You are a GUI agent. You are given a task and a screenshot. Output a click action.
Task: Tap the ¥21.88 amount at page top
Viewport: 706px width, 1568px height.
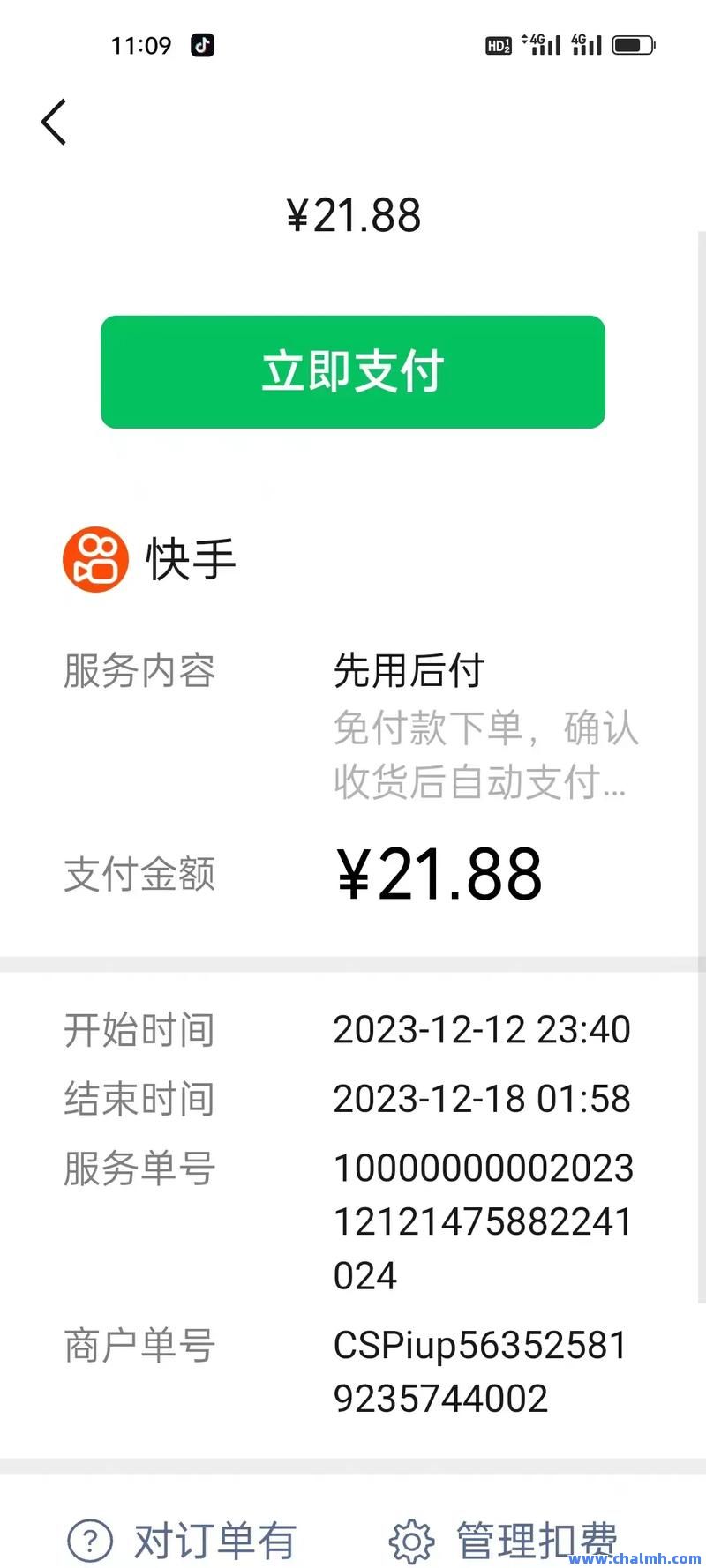click(x=353, y=214)
